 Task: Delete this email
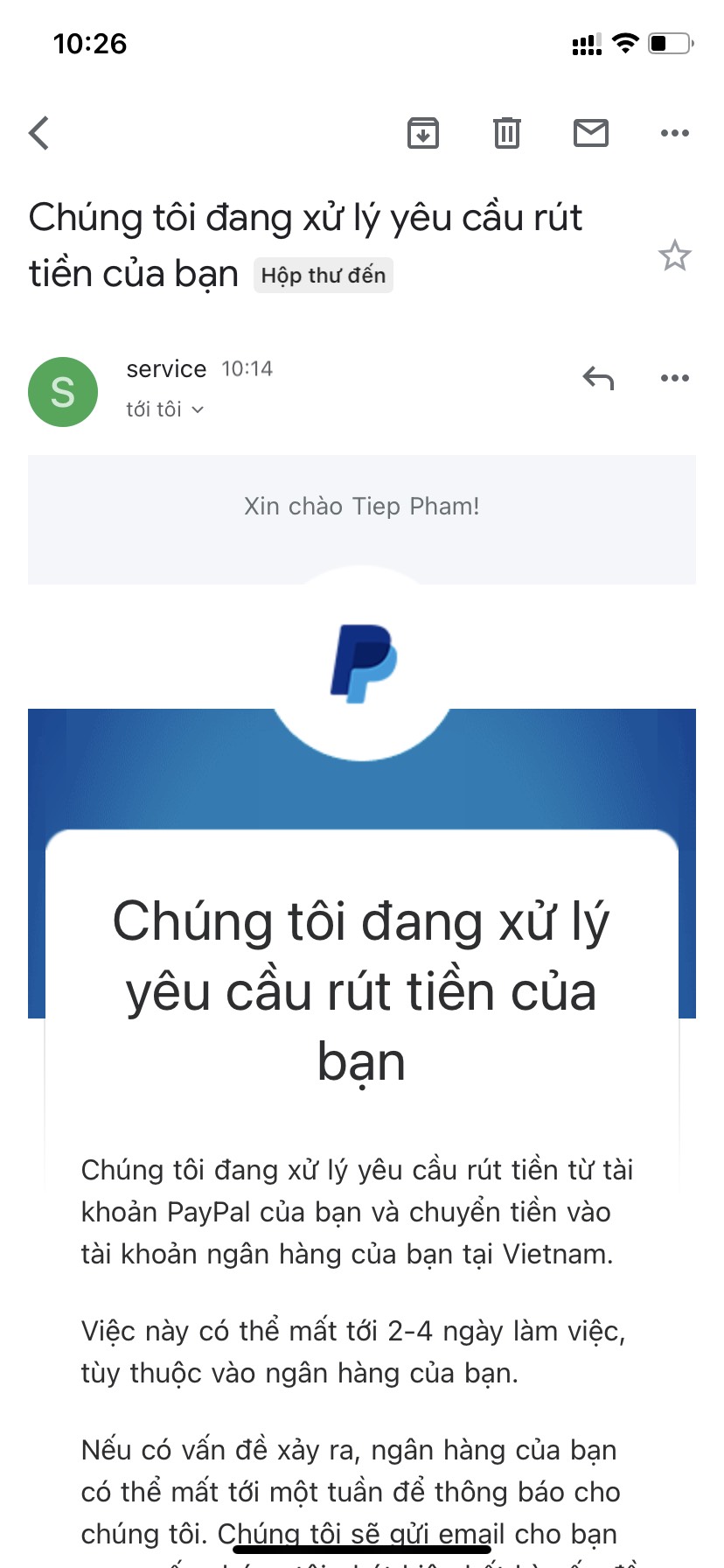pyautogui.click(x=507, y=133)
